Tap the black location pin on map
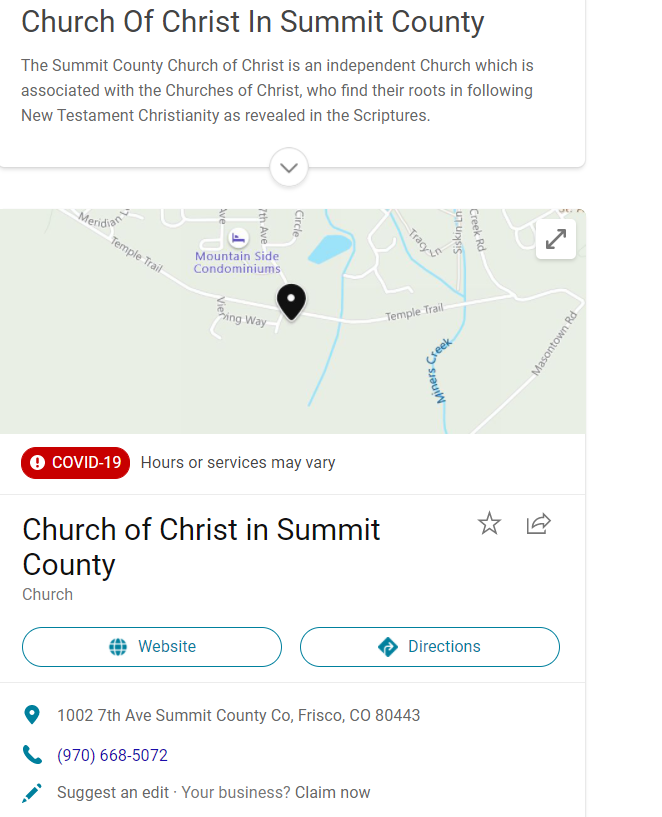Screen dimensions: 662x817 pyautogui.click(x=291, y=301)
